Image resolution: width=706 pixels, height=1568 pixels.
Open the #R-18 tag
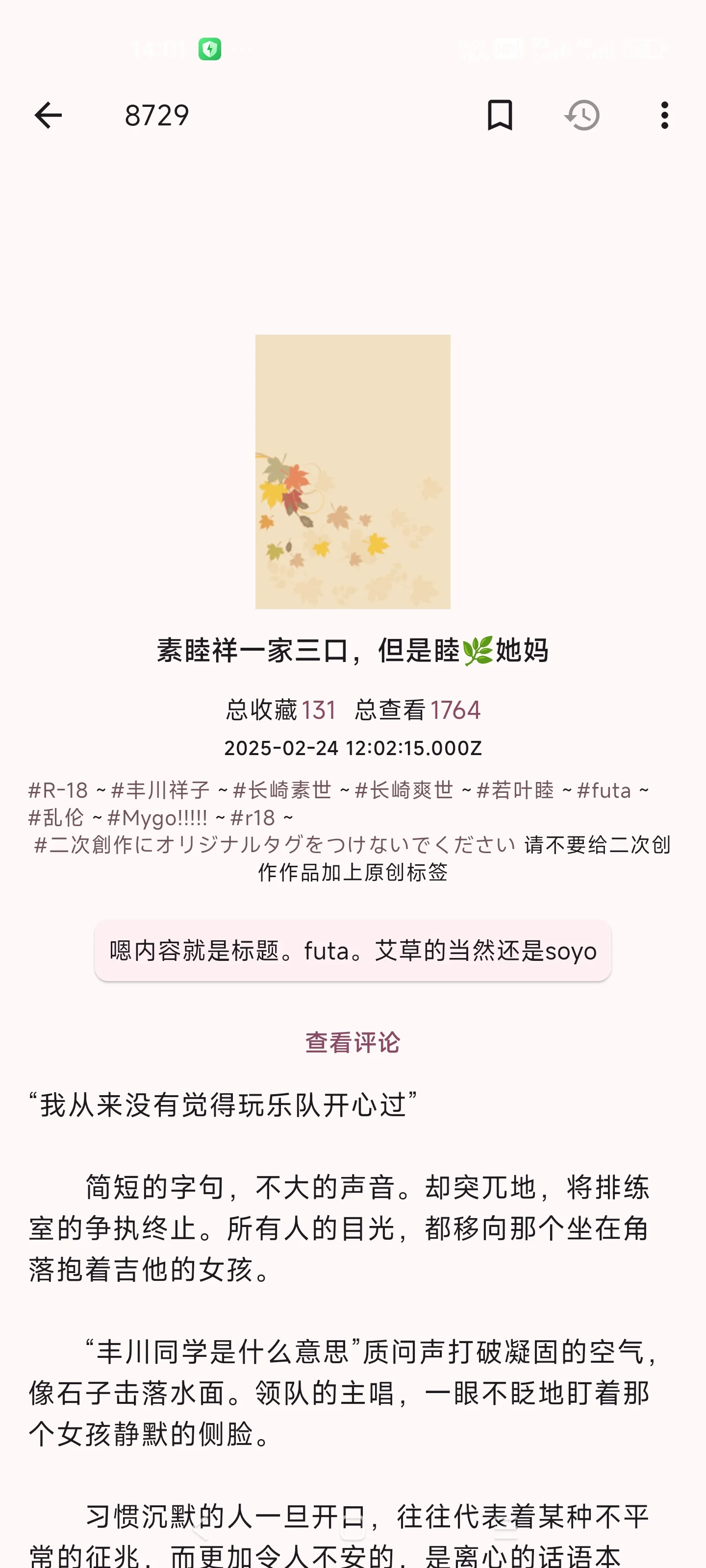58,790
